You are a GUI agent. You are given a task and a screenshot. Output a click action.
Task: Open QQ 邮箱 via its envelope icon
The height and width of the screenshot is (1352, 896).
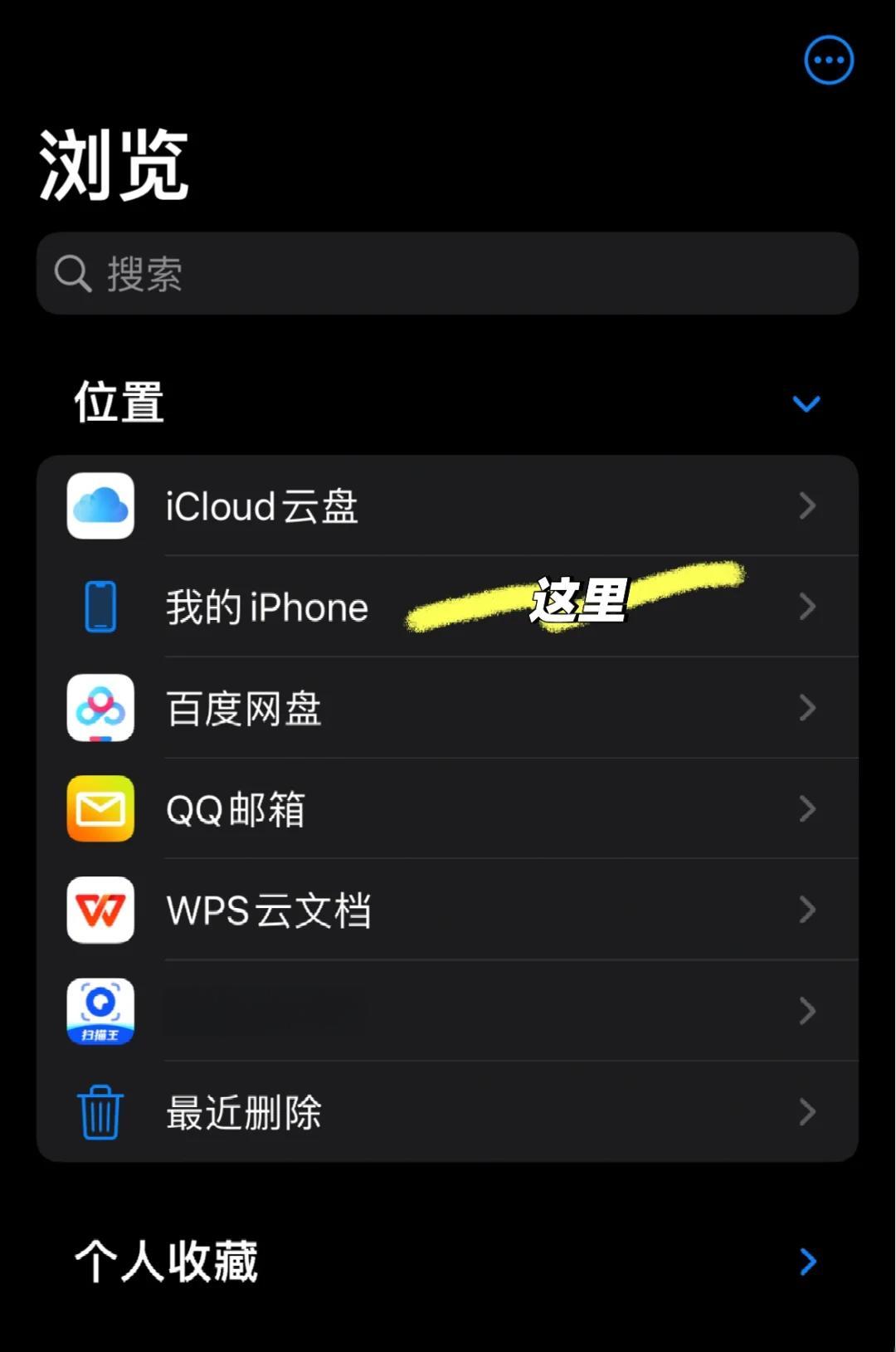click(100, 810)
